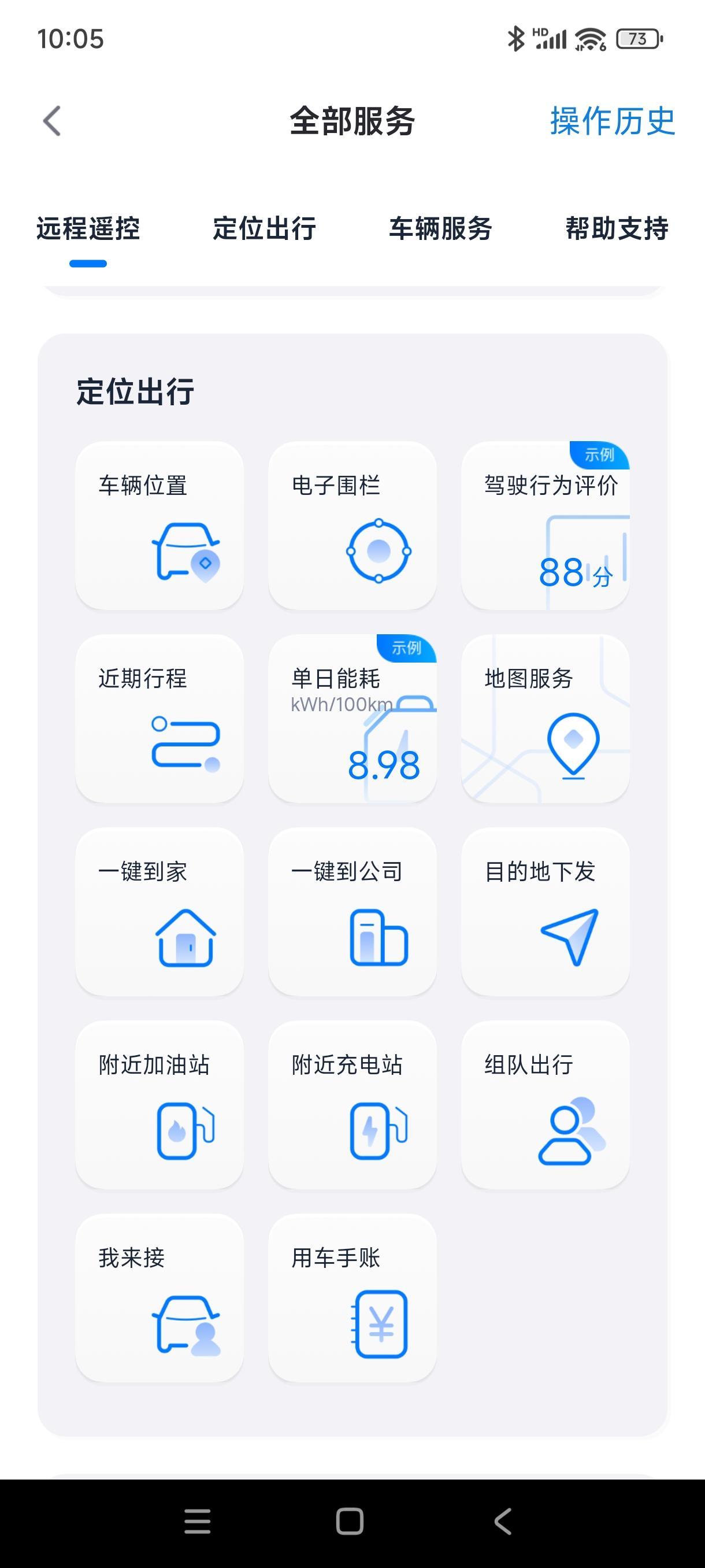The width and height of the screenshot is (705, 1568).
Task: Open 近期行程 recent trips
Action: click(x=159, y=718)
